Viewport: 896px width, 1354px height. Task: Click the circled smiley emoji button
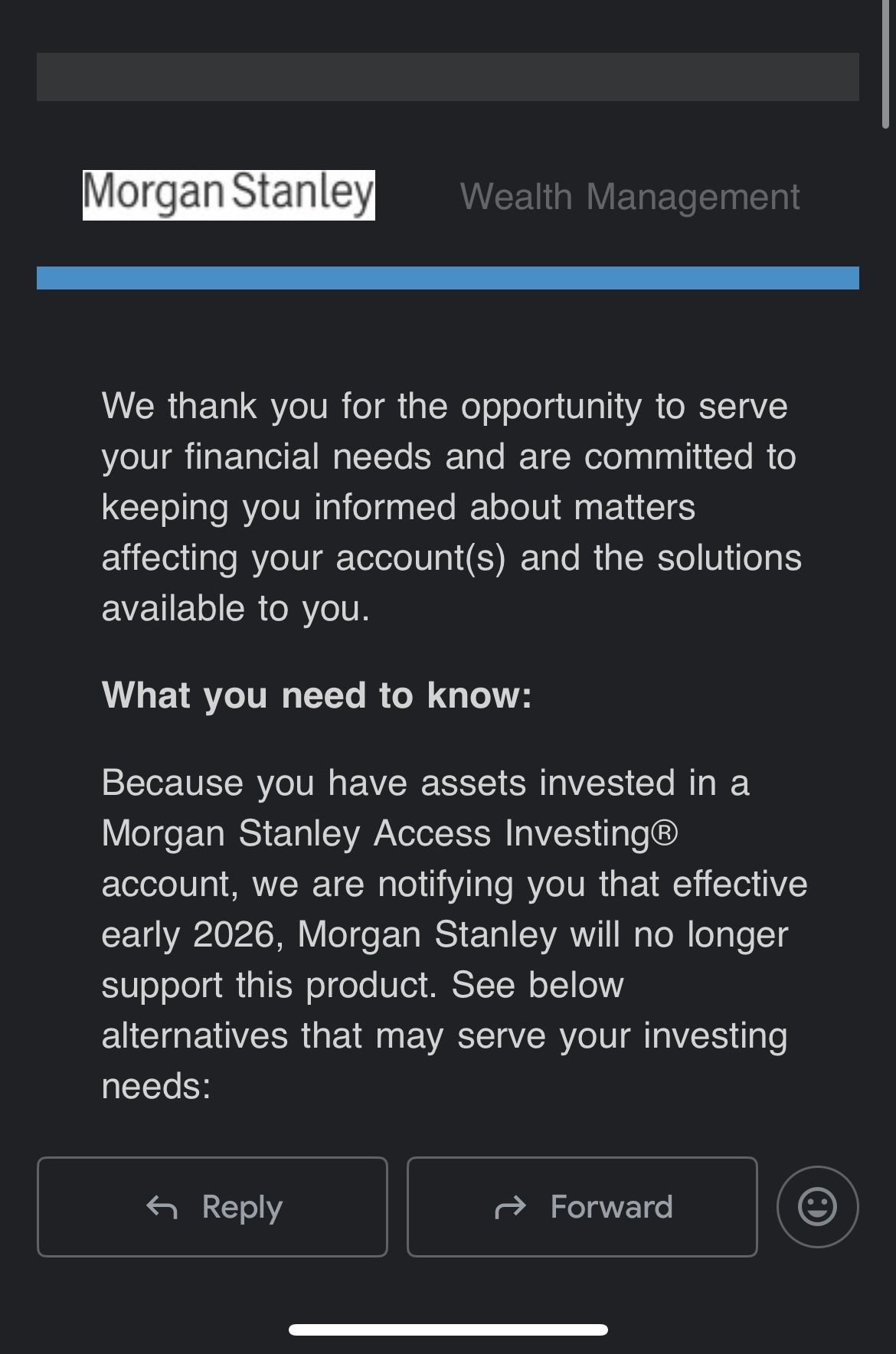click(818, 1207)
